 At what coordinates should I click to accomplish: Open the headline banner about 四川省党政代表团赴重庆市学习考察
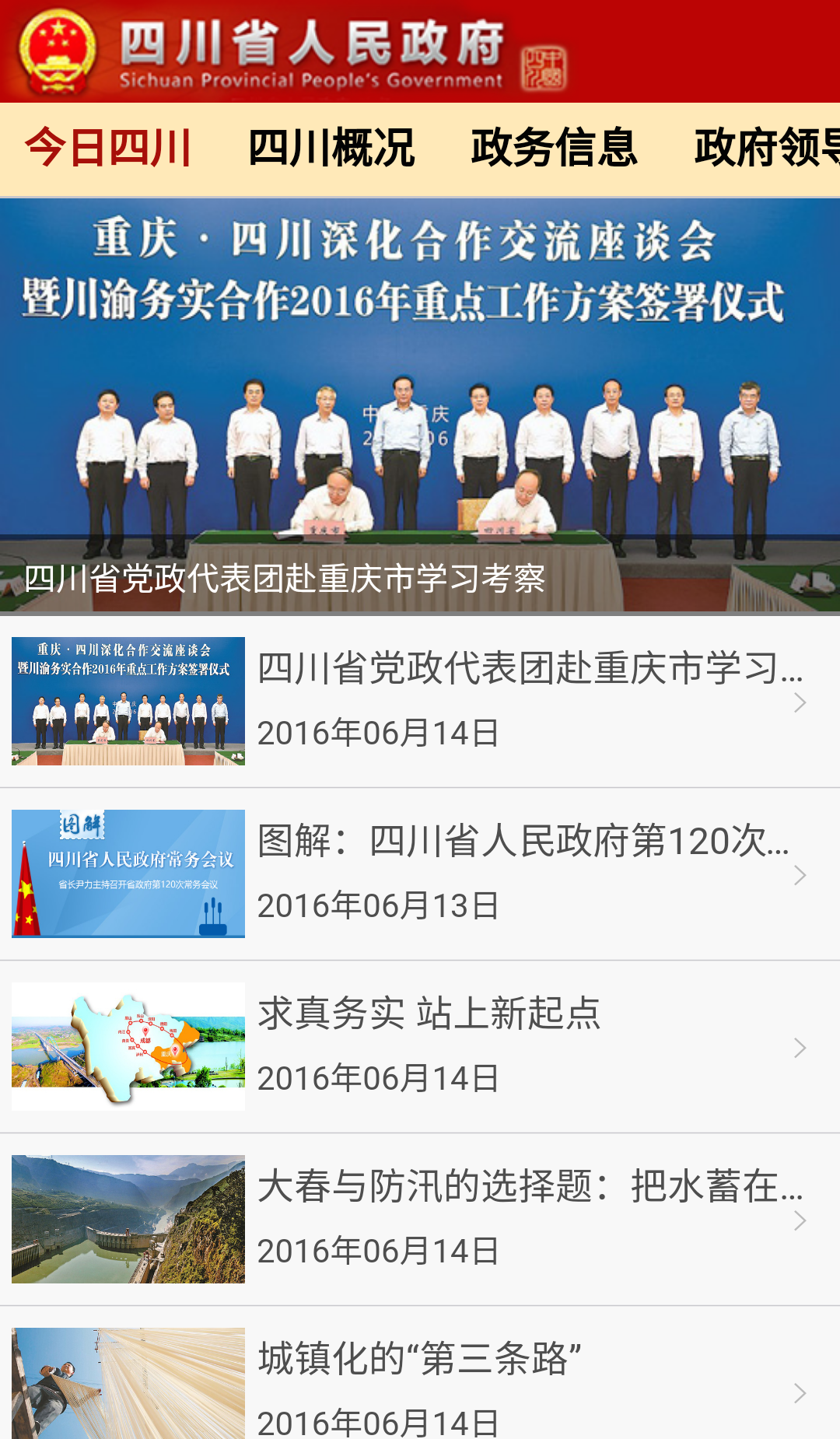pos(420,406)
